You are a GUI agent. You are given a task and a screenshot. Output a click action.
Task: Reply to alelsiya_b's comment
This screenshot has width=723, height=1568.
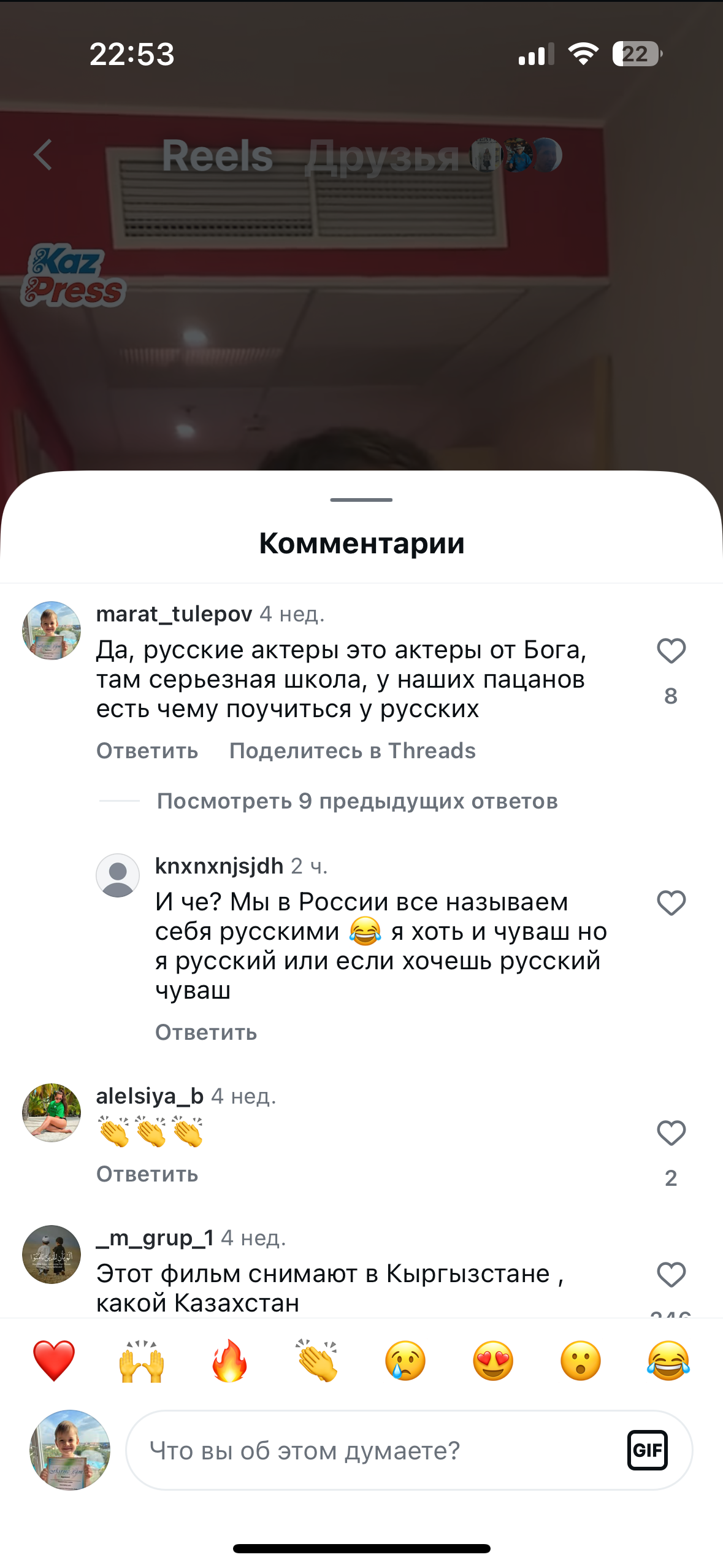pos(147,1174)
